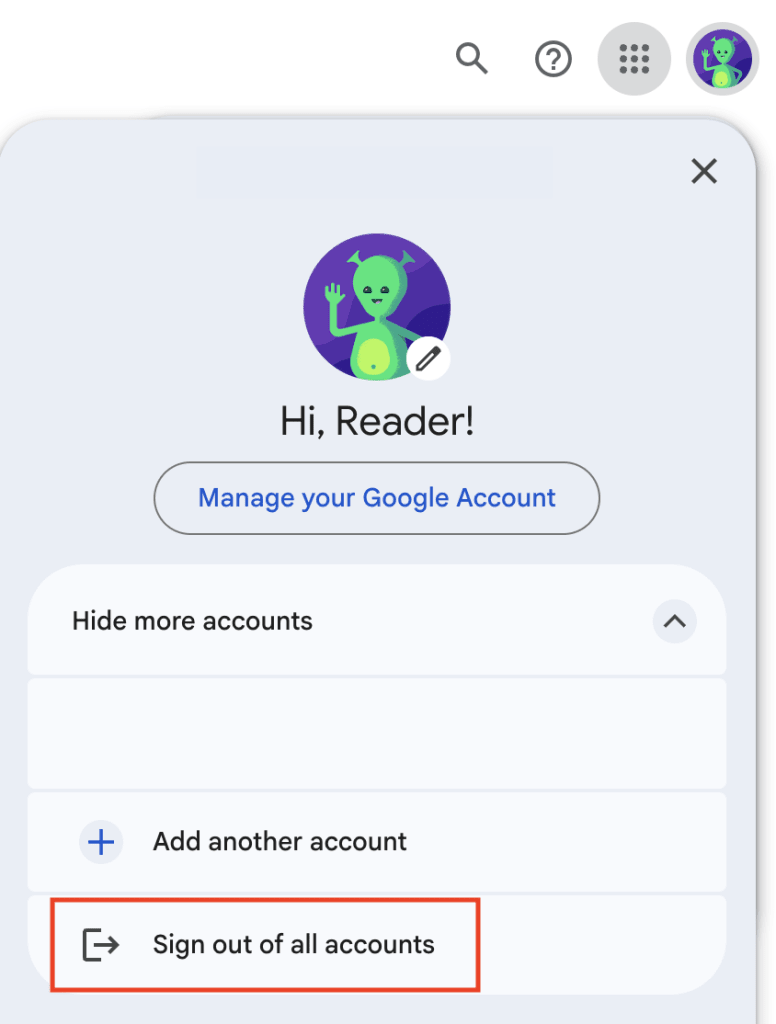
Task: Close the account panel
Action: click(704, 172)
